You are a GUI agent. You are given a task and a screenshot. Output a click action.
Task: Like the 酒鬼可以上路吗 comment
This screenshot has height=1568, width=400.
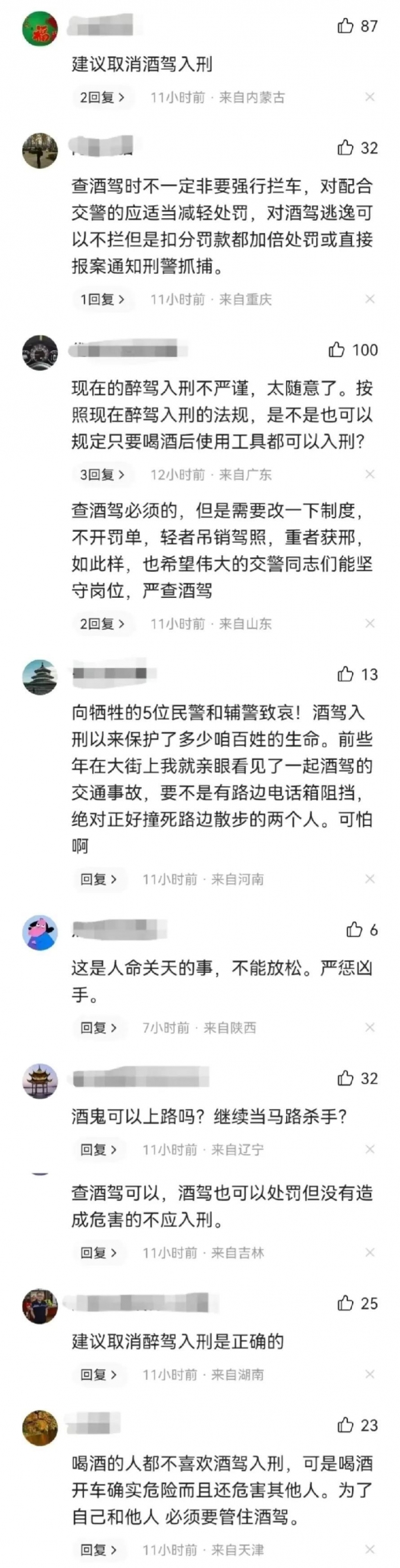click(345, 1078)
